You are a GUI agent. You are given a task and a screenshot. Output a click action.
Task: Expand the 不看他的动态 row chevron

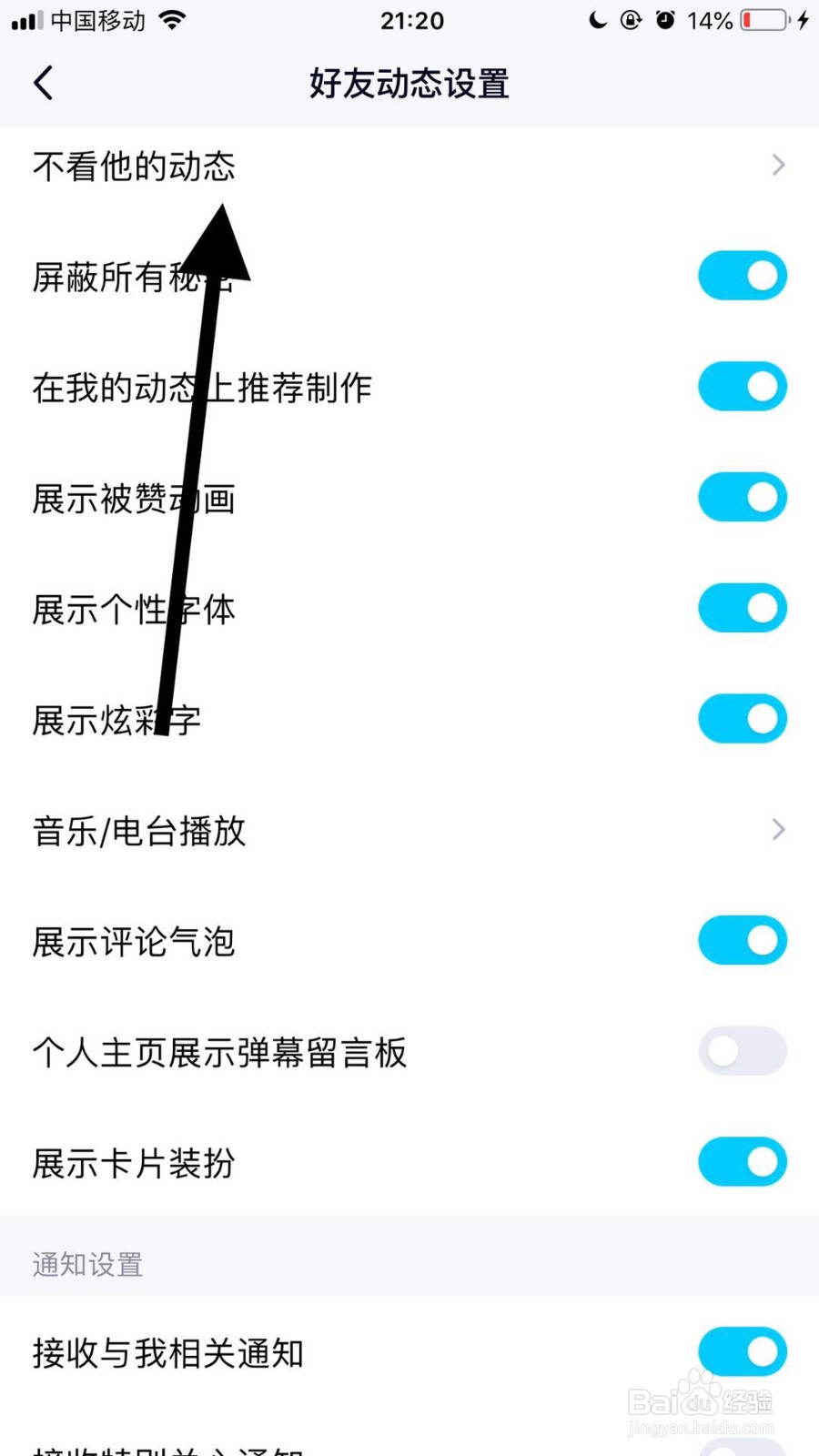(x=778, y=166)
